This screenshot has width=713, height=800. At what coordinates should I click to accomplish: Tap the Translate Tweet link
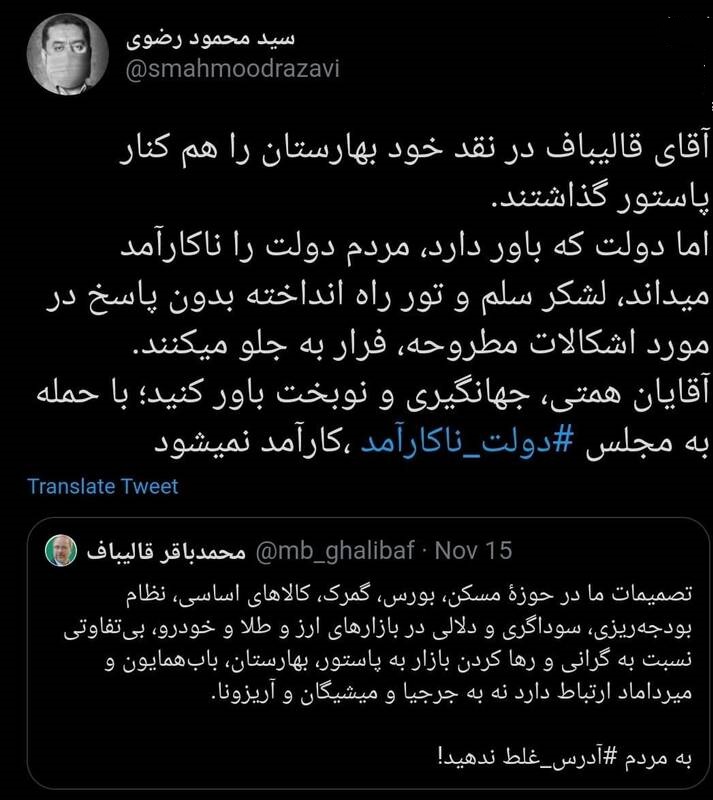(103, 486)
